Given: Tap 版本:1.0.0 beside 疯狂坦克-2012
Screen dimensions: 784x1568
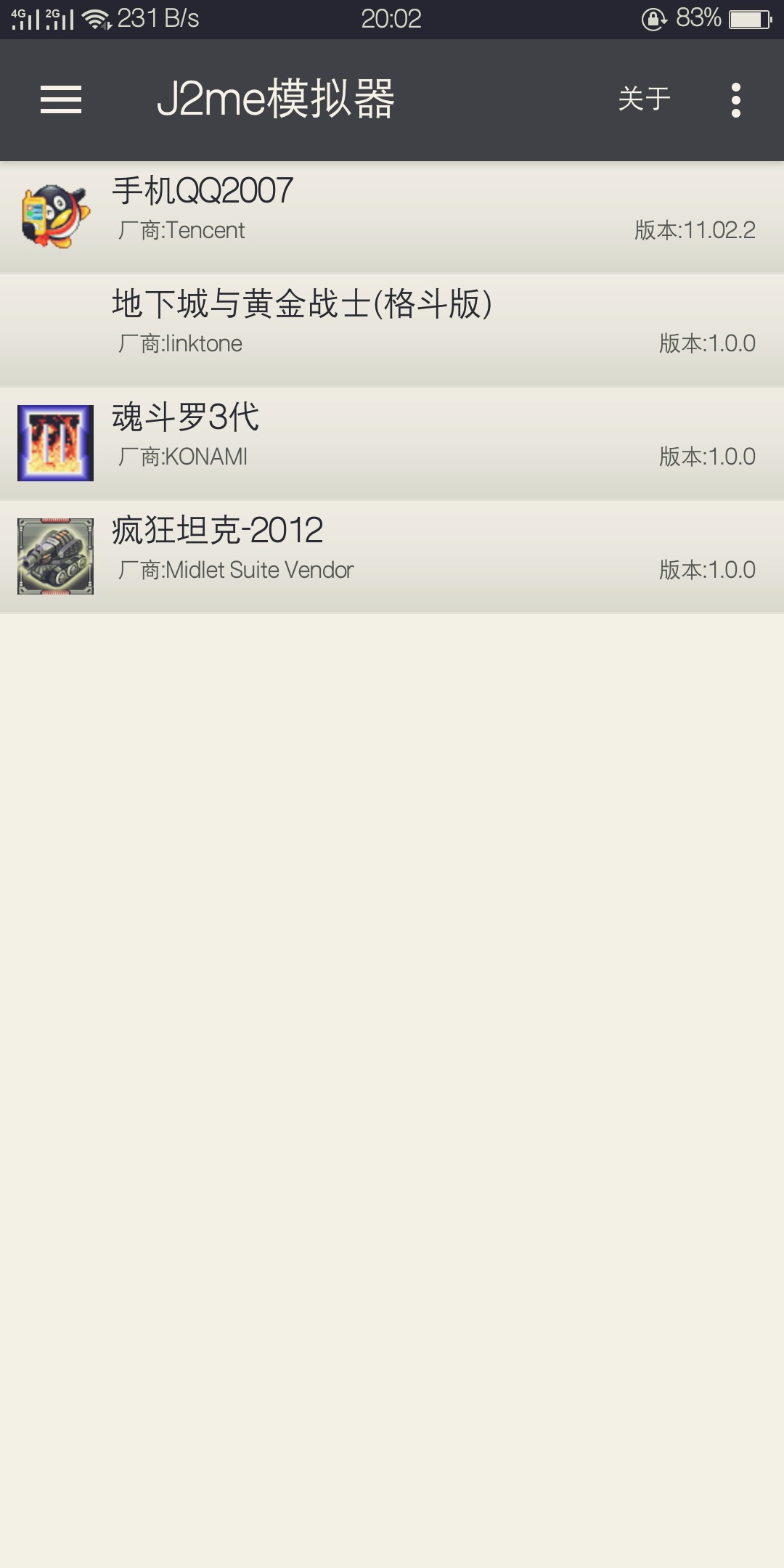Looking at the screenshot, I should click(706, 570).
